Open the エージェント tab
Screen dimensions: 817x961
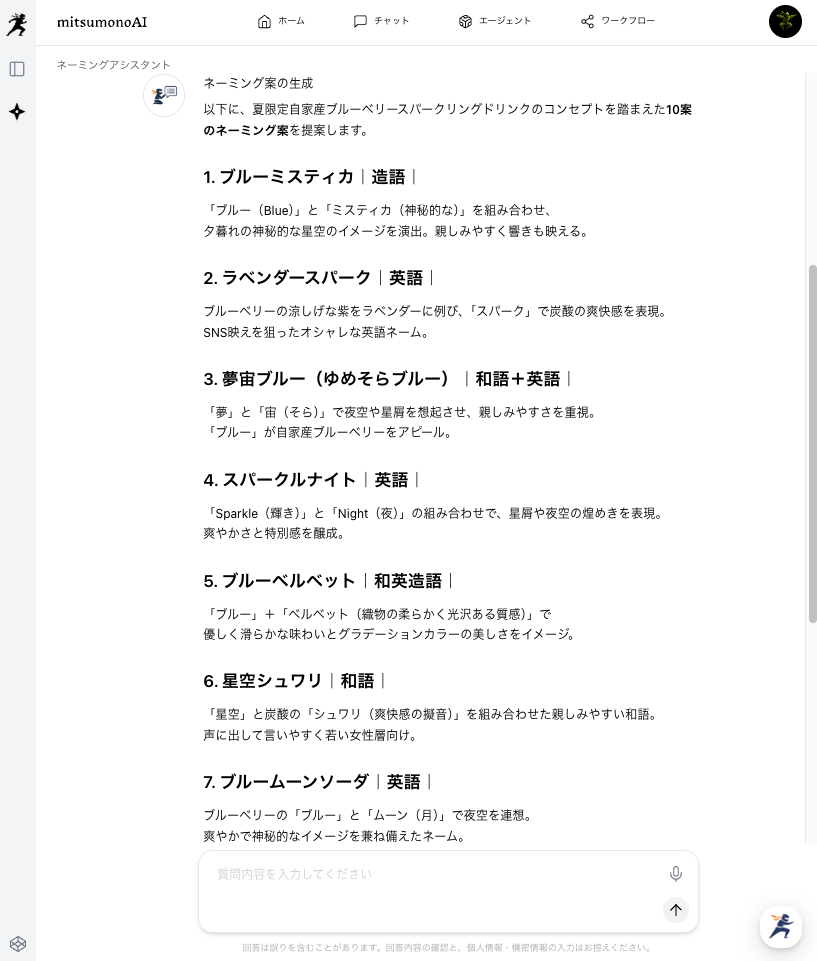495,21
